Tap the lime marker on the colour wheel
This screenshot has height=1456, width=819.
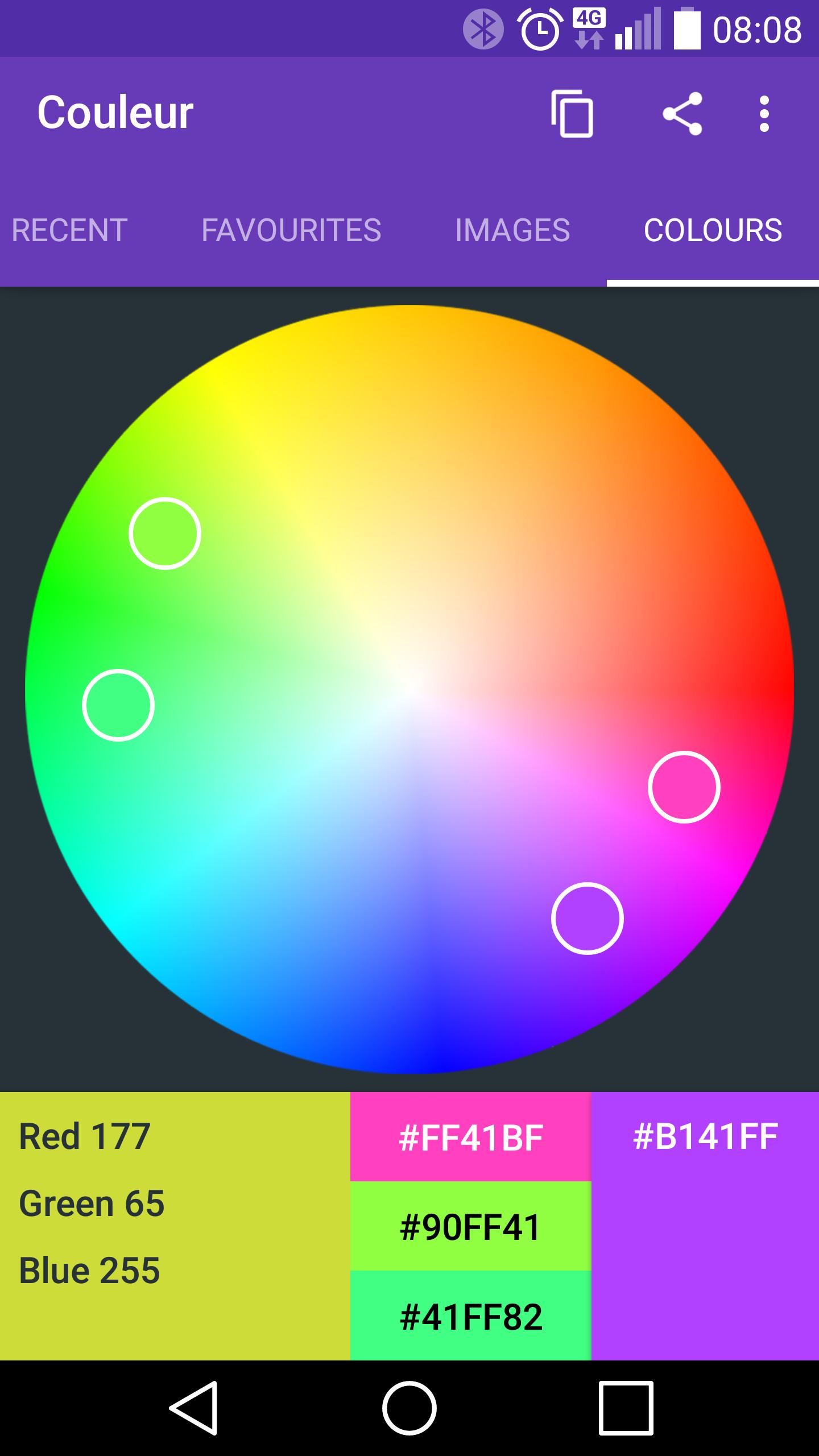pos(165,533)
